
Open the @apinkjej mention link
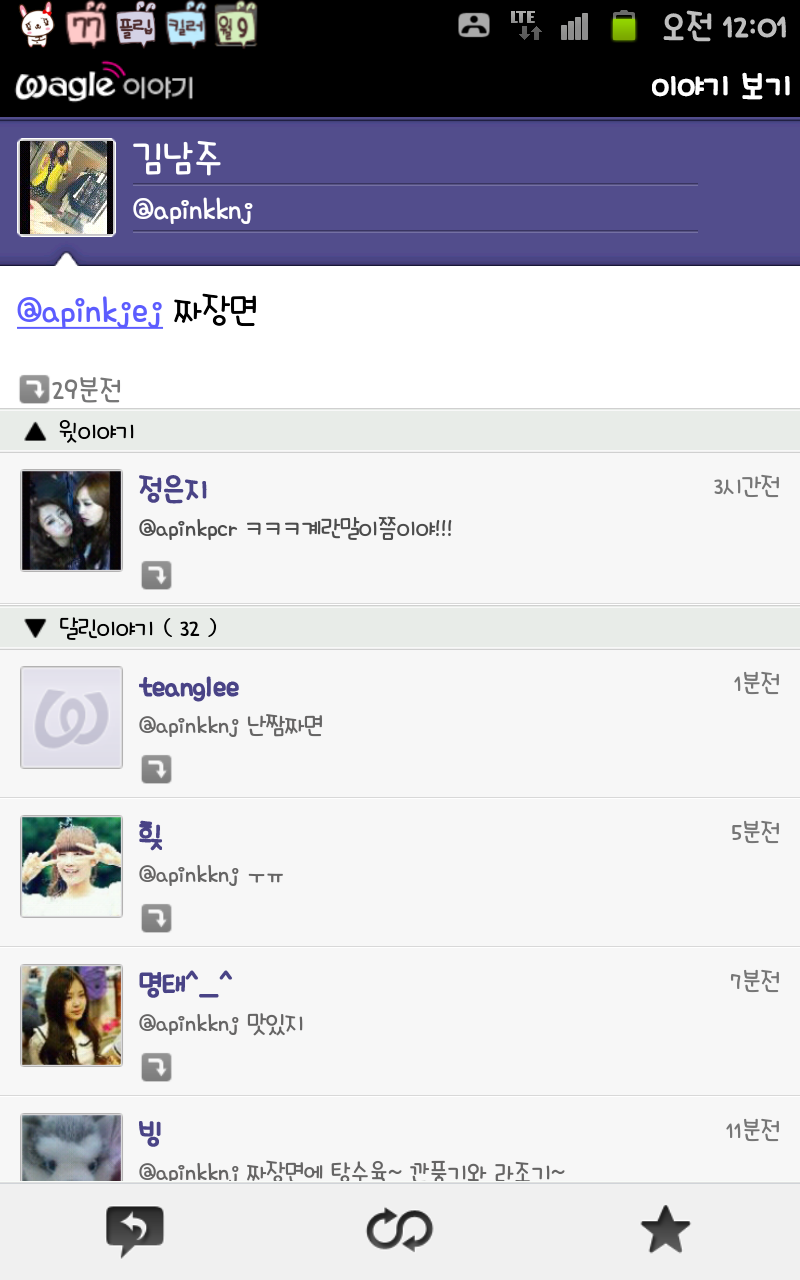pos(90,313)
